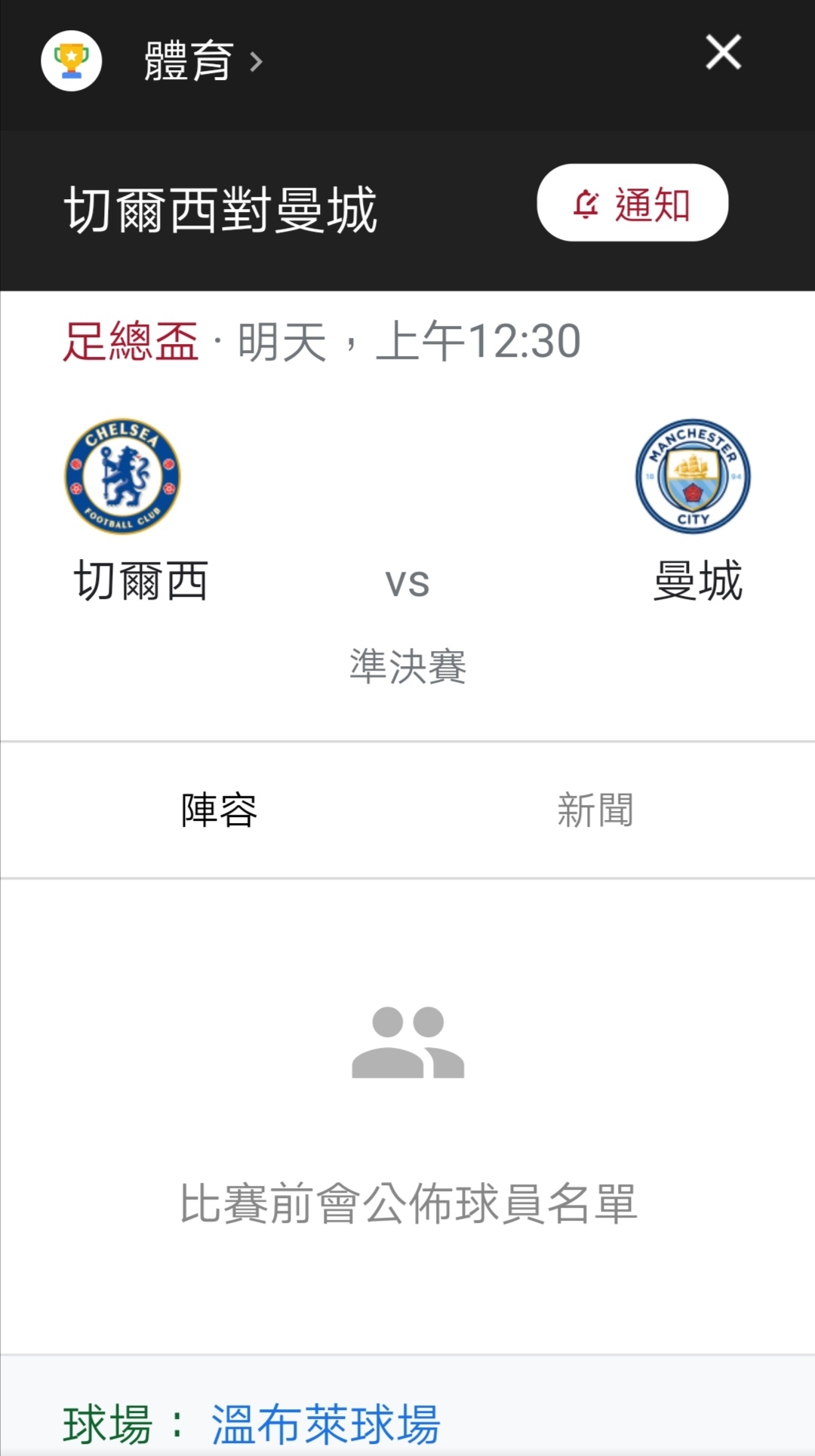Switch to the 新聞 news tab
Screen dimensions: 815x1456
(x=595, y=810)
